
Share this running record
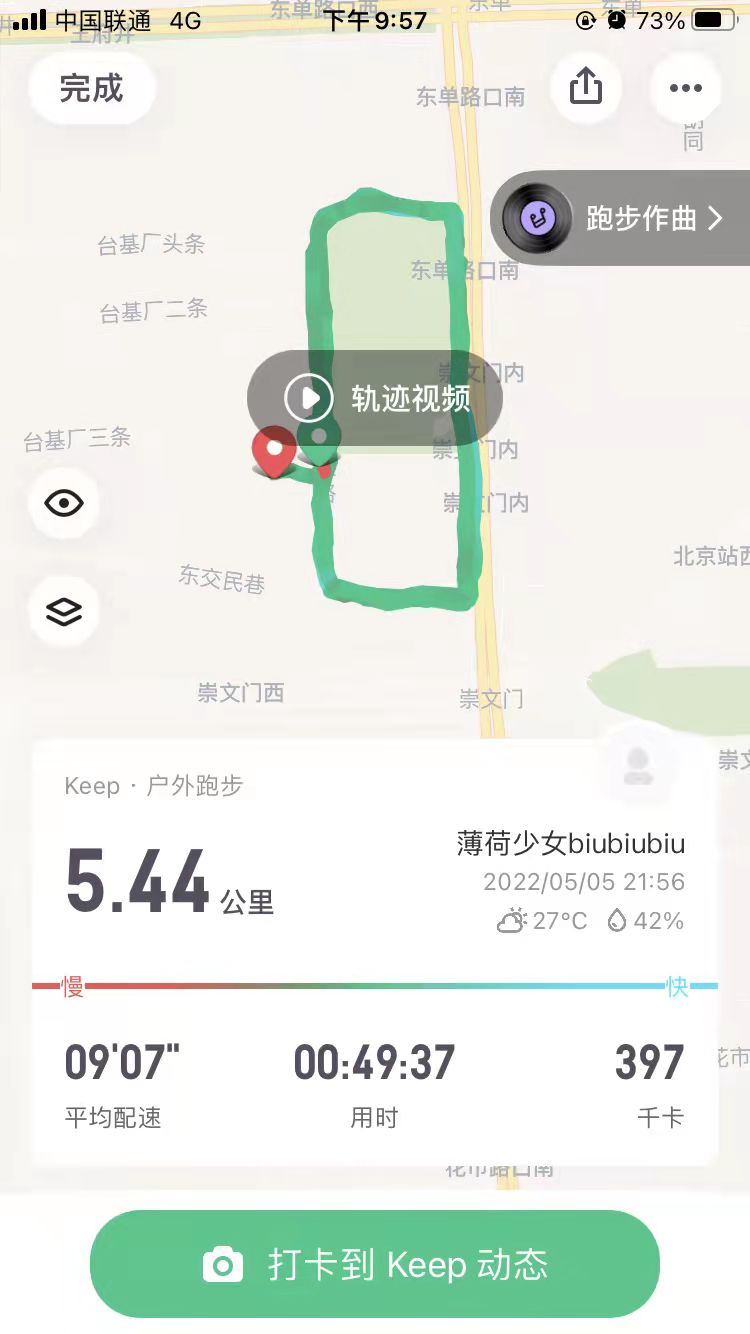(x=586, y=88)
